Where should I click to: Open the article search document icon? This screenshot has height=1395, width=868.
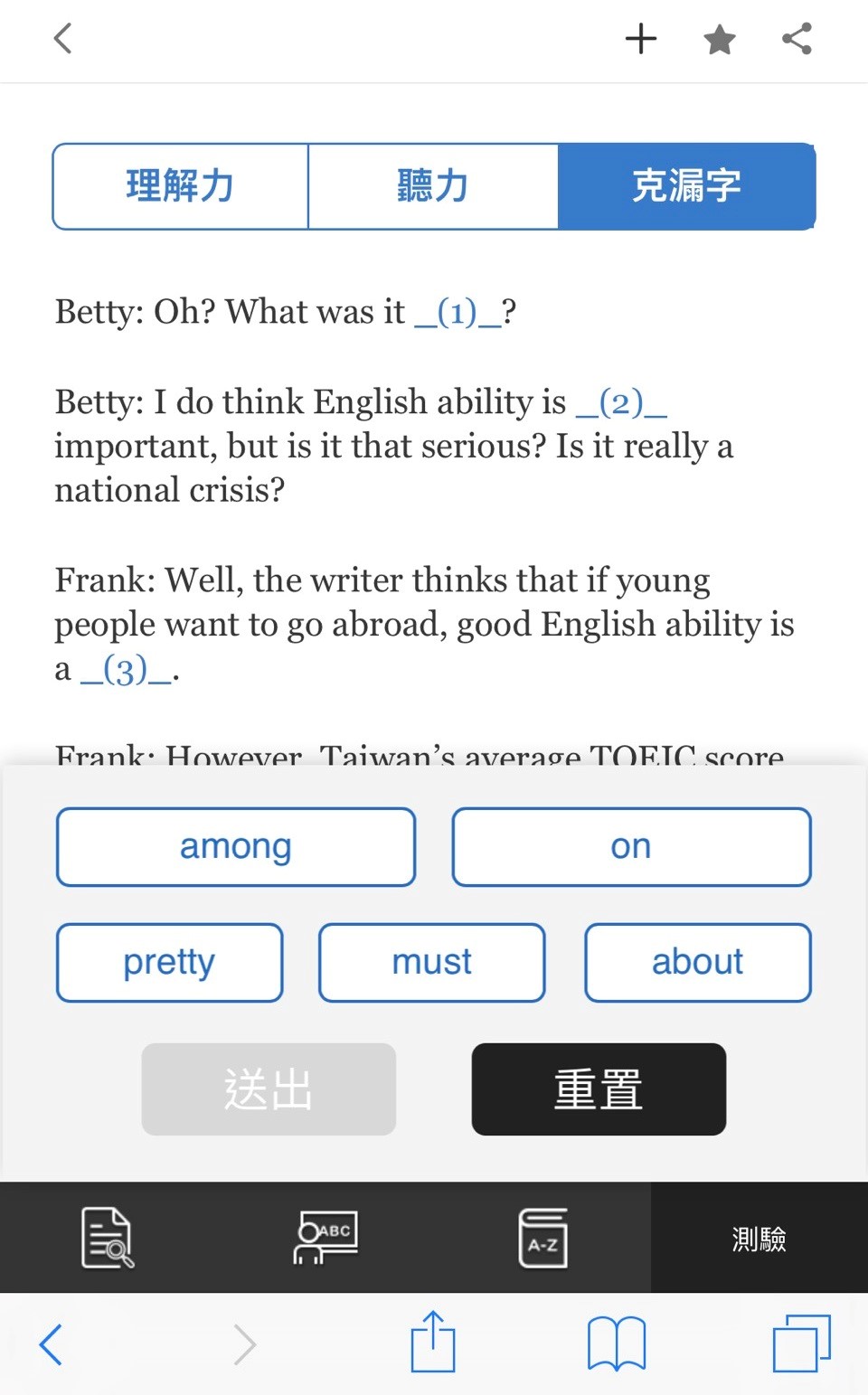(108, 1238)
